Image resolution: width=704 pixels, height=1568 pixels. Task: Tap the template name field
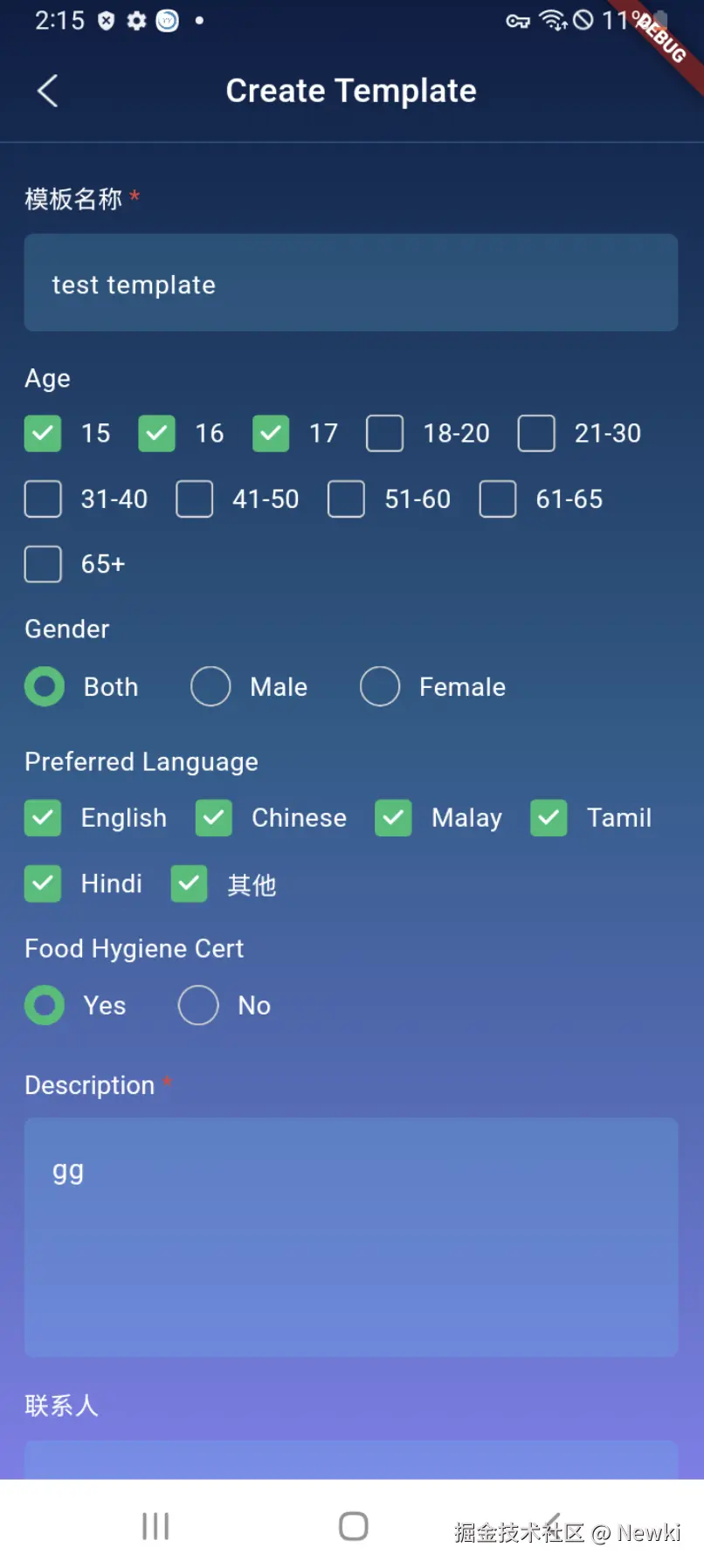click(x=350, y=283)
